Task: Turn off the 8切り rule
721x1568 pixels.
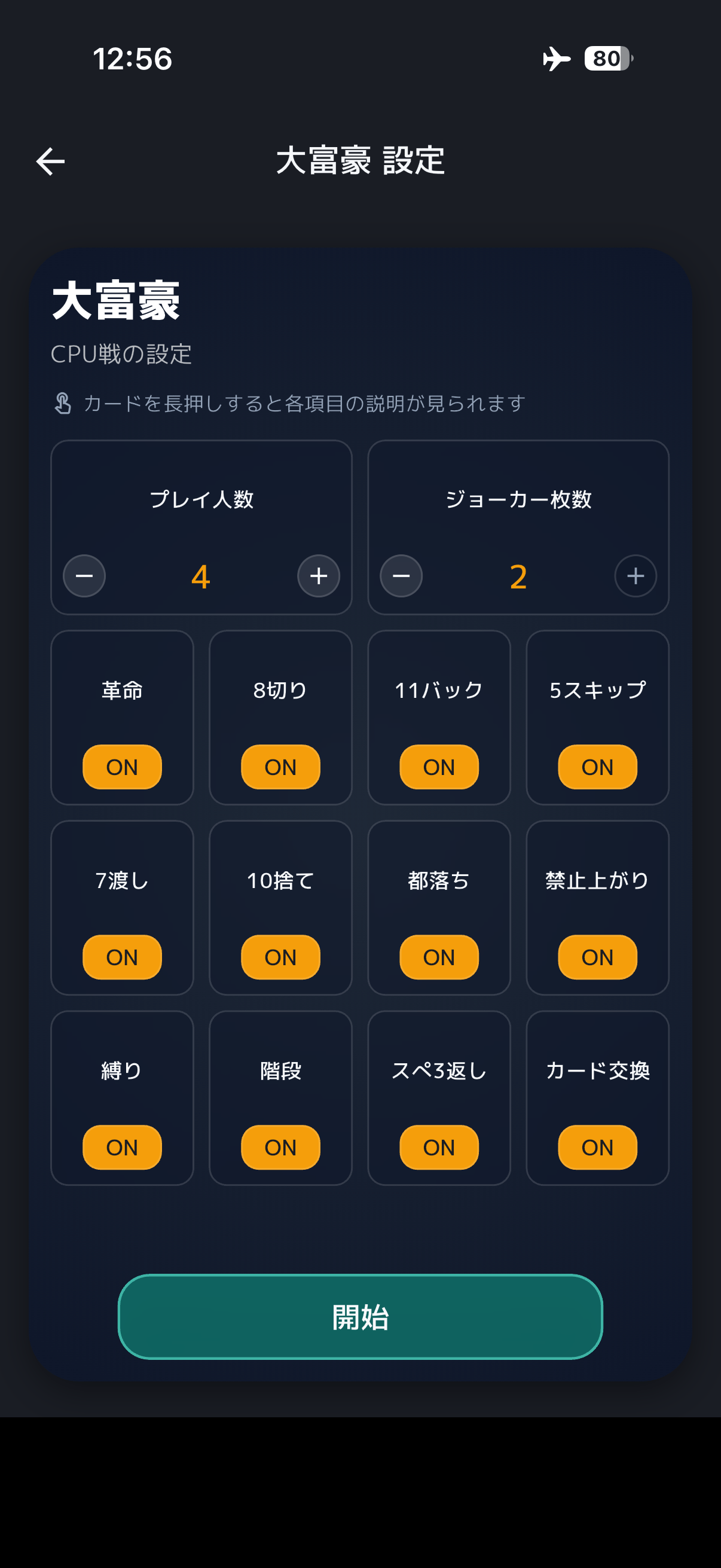Action: click(280, 767)
